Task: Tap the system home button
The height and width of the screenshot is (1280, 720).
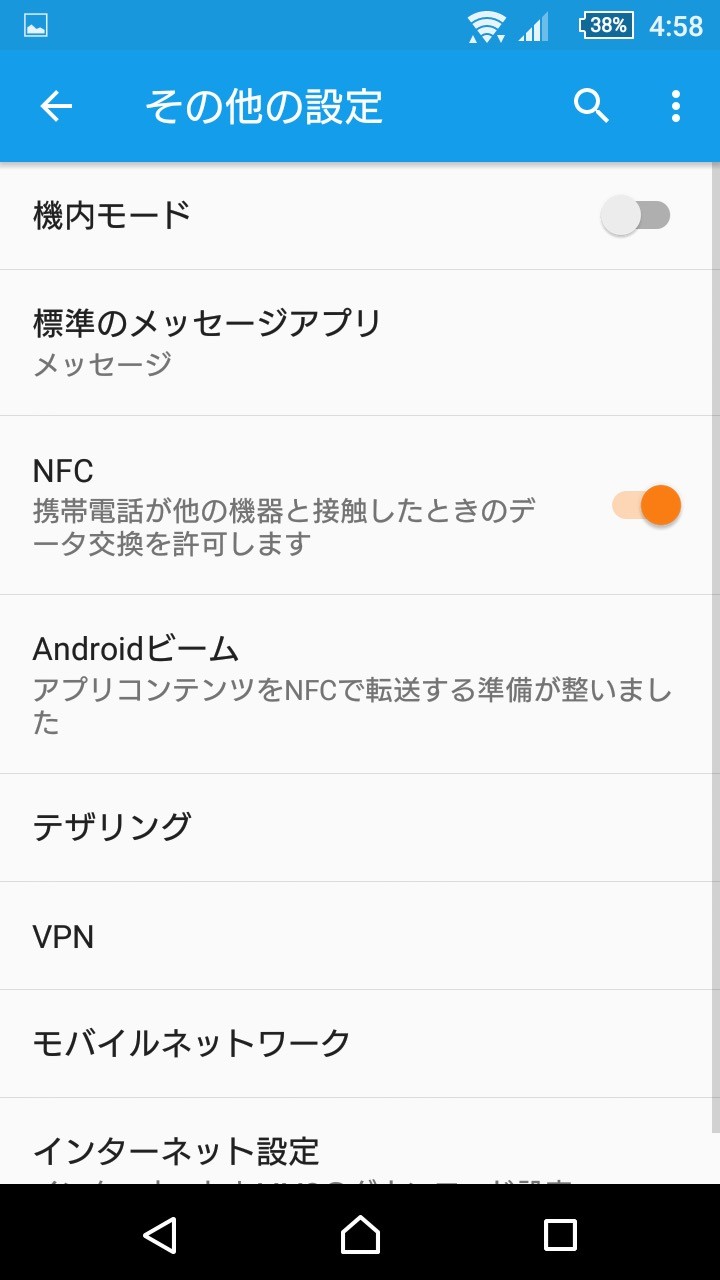Action: click(360, 1235)
